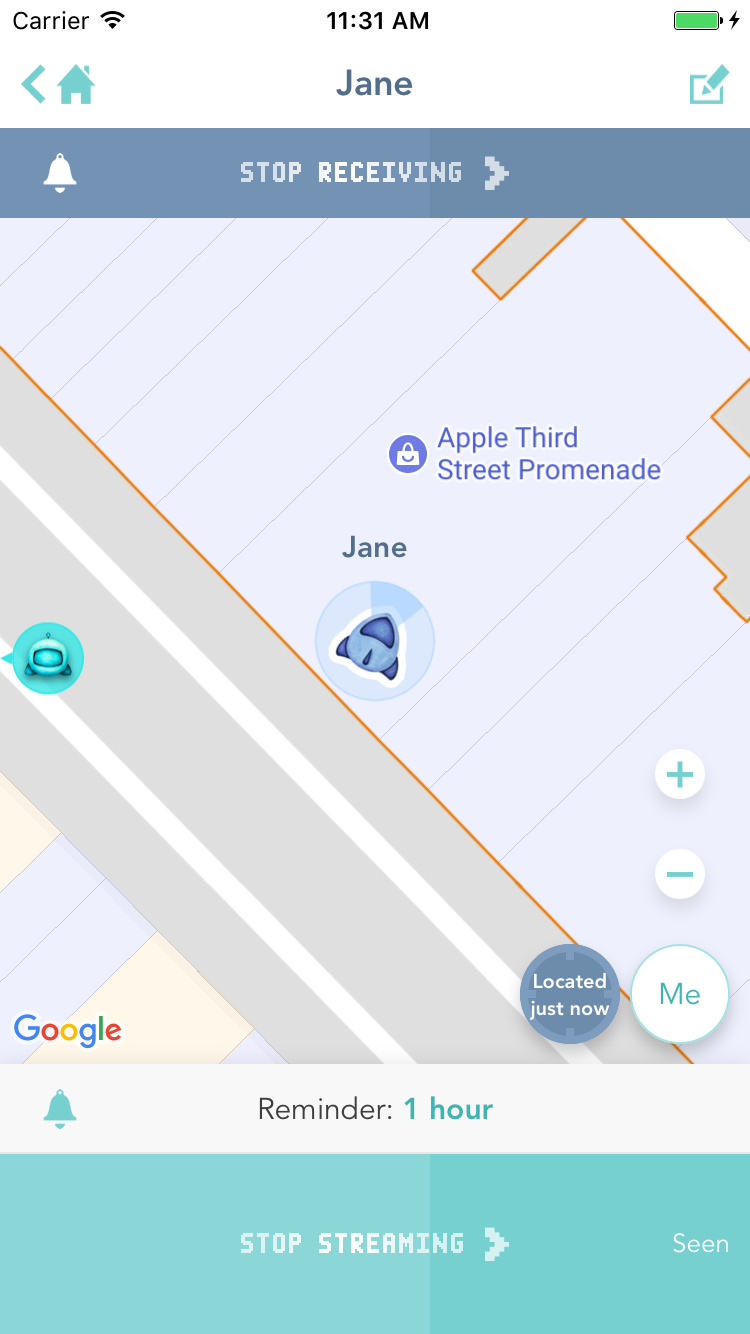The height and width of the screenshot is (1334, 750).
Task: Change the reminder by tapping 1 hour
Action: click(x=448, y=1108)
